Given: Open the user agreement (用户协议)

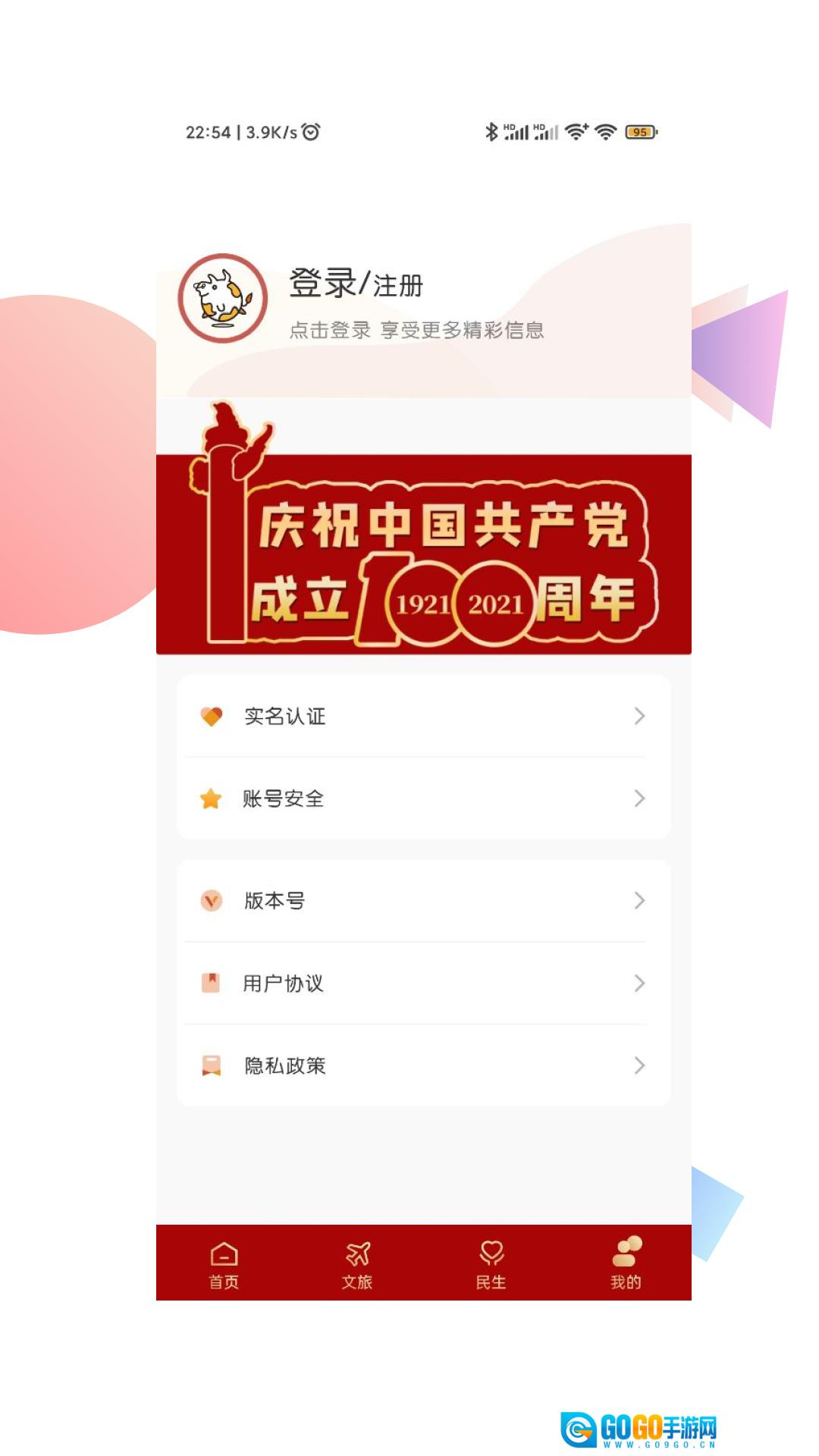Looking at the screenshot, I should tap(423, 984).
